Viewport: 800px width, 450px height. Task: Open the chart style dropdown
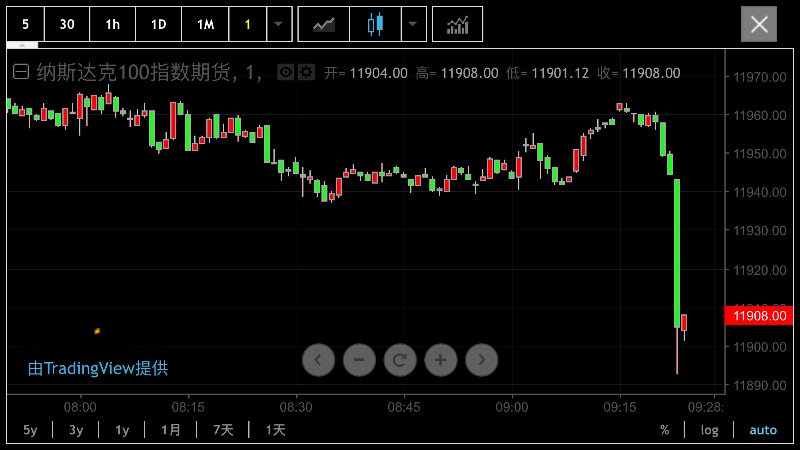[413, 24]
